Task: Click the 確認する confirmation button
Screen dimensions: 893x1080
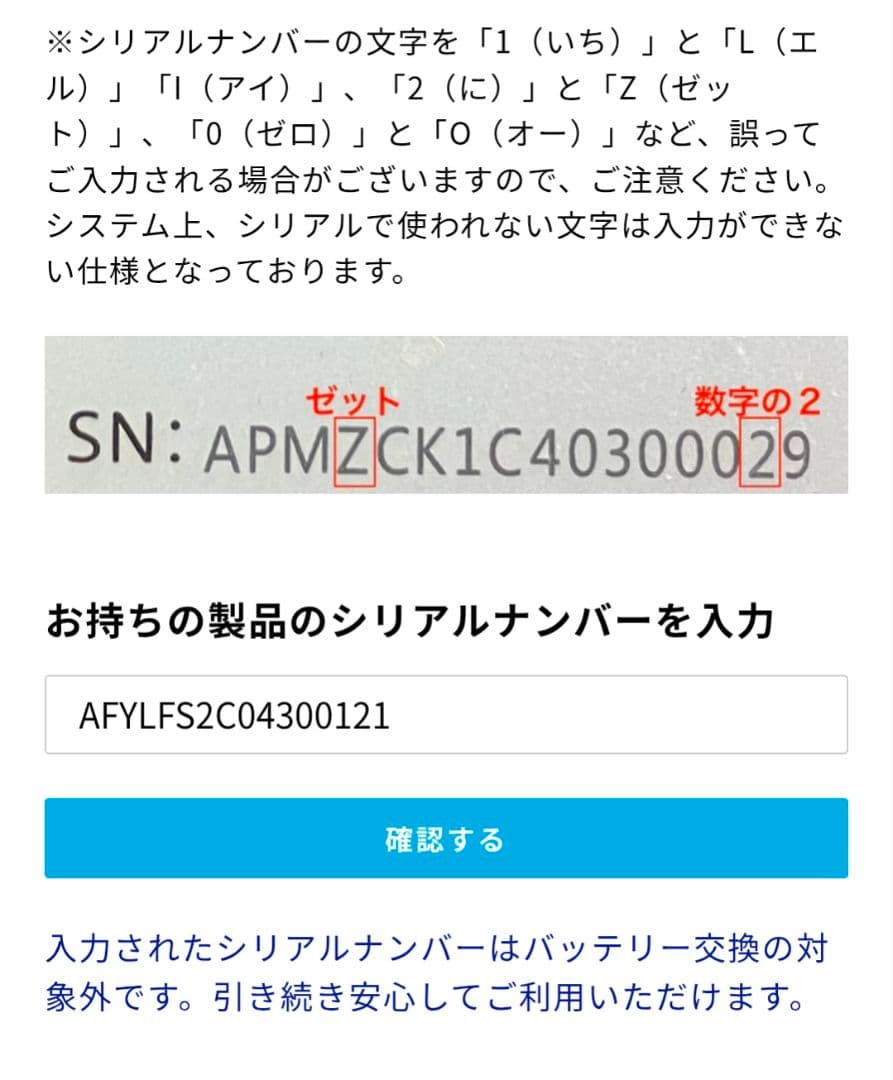Action: pos(446,838)
